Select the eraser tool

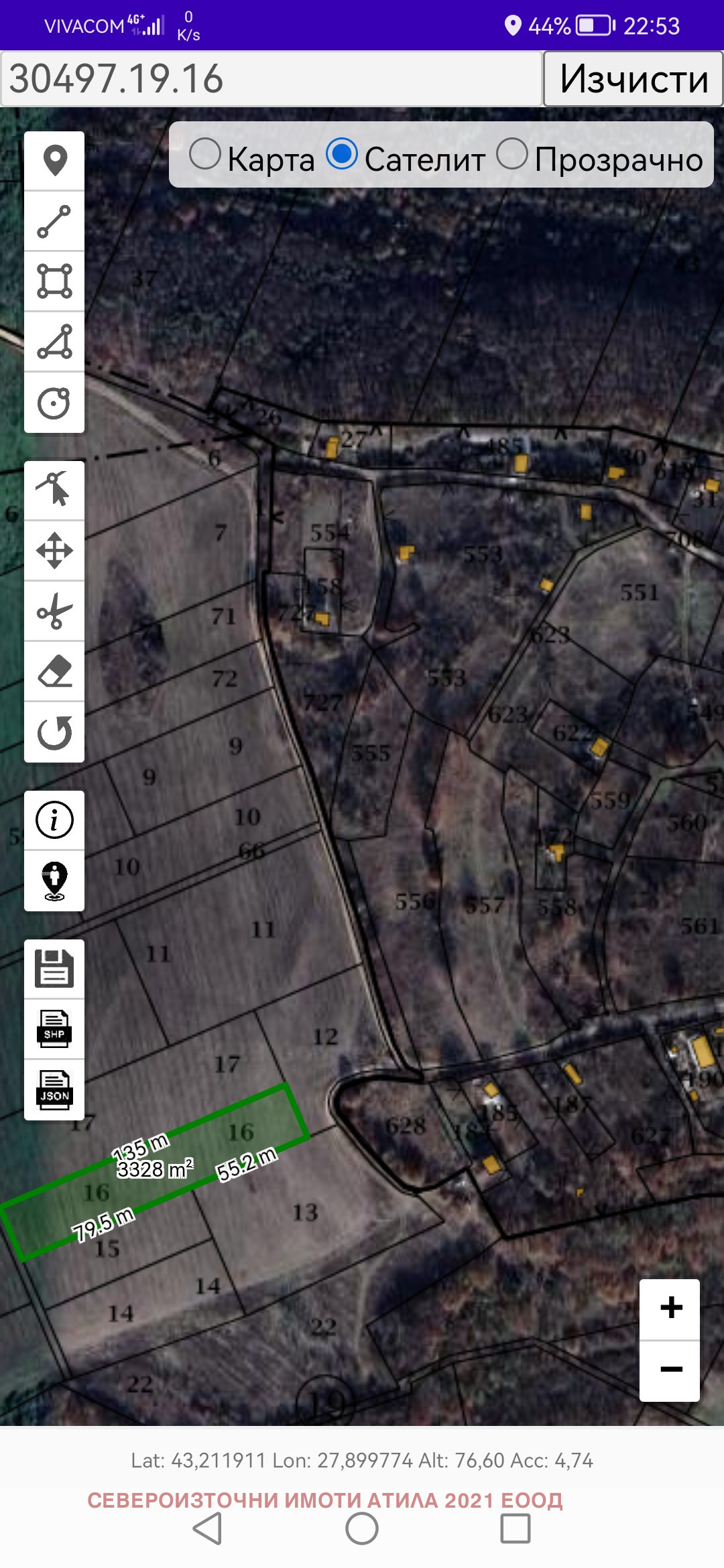point(54,671)
